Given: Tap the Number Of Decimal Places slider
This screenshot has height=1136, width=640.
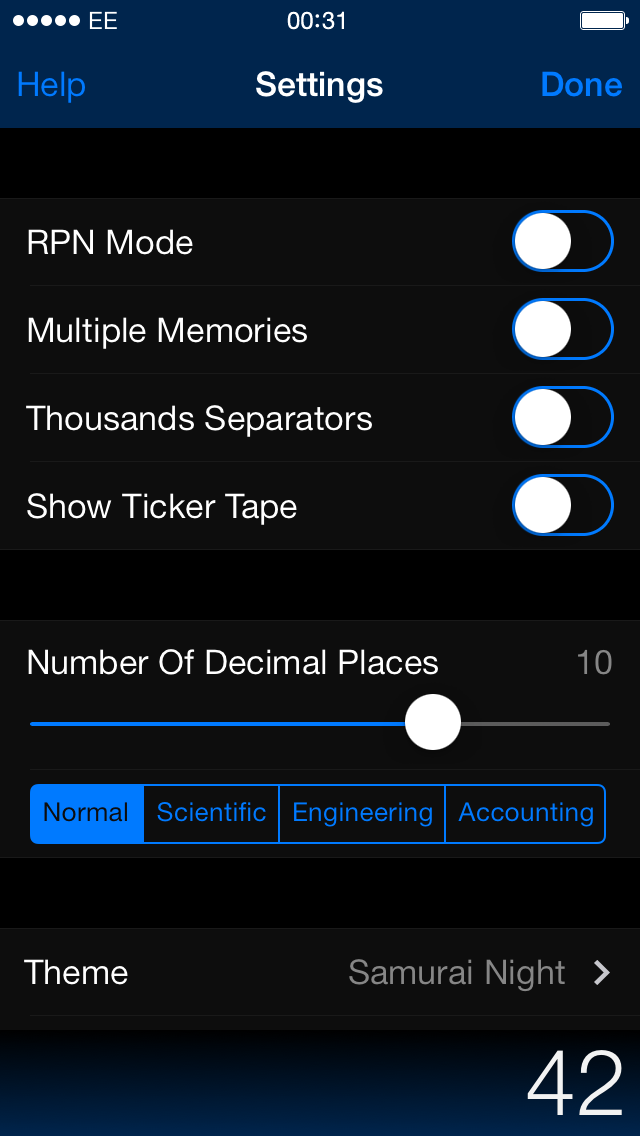Looking at the screenshot, I should point(432,722).
